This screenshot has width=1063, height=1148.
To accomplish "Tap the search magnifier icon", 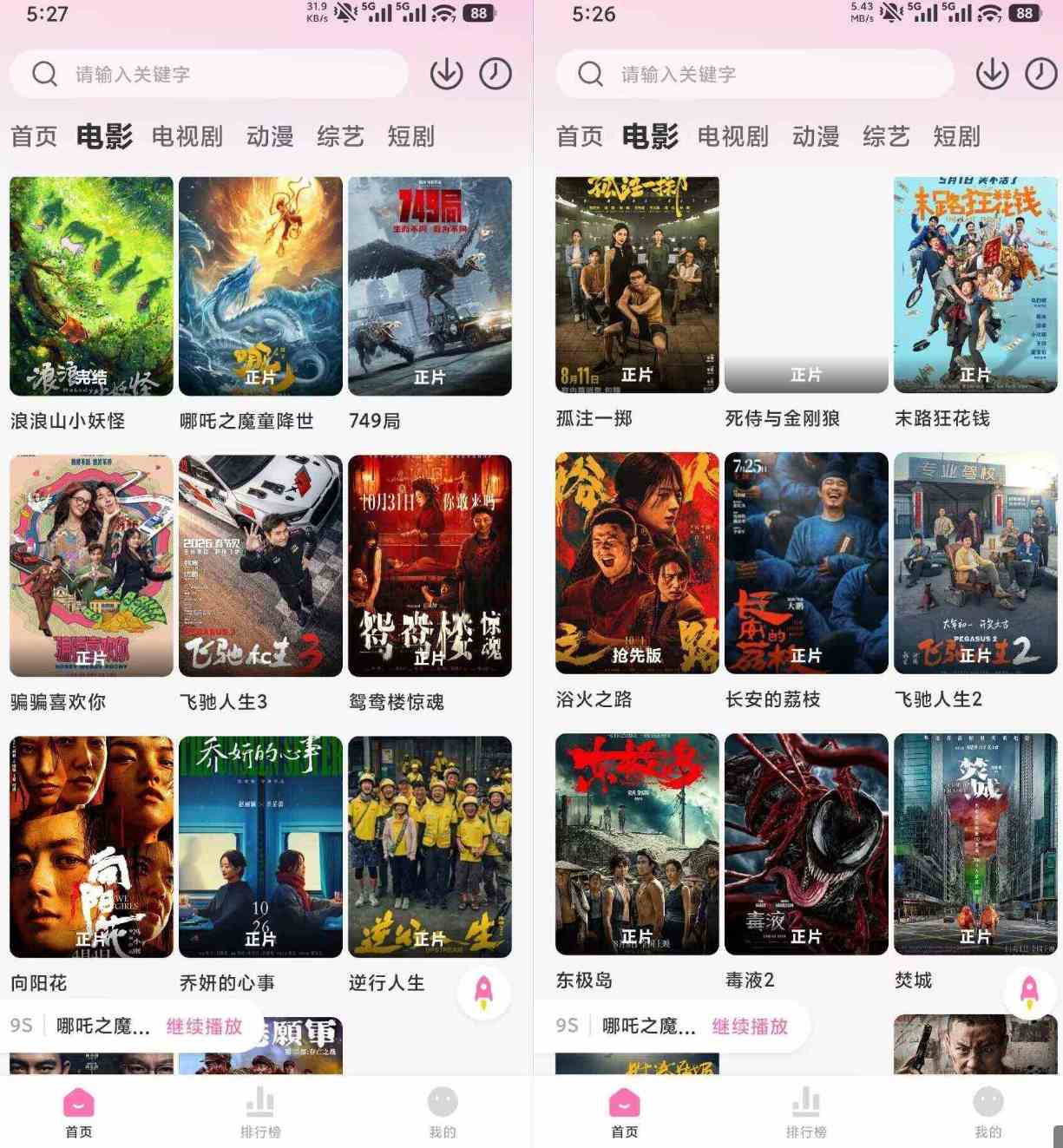I will pos(44,74).
